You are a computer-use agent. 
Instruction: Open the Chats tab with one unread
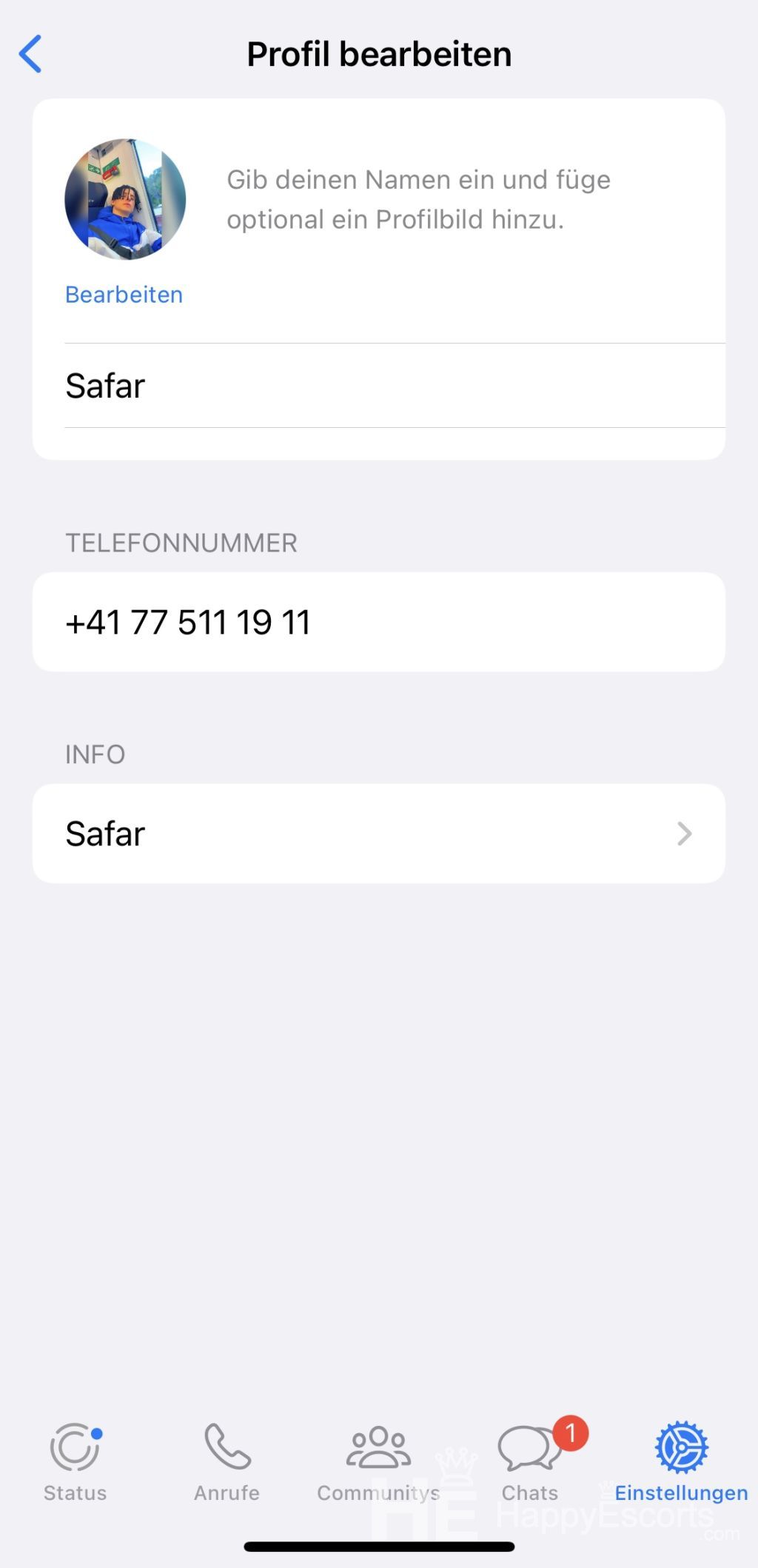coord(531,1463)
